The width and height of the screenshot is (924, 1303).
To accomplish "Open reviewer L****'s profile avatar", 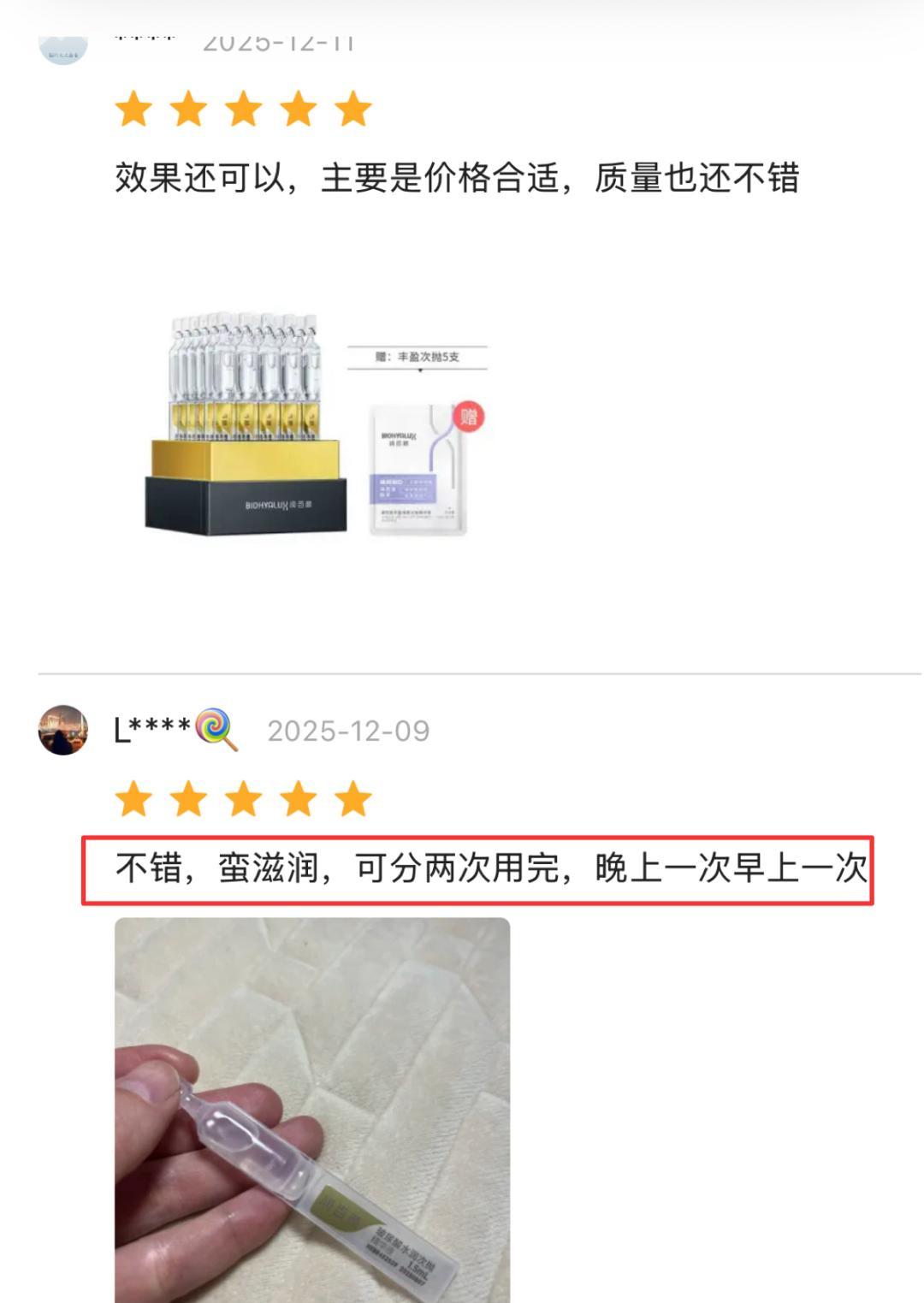I will click(x=63, y=730).
